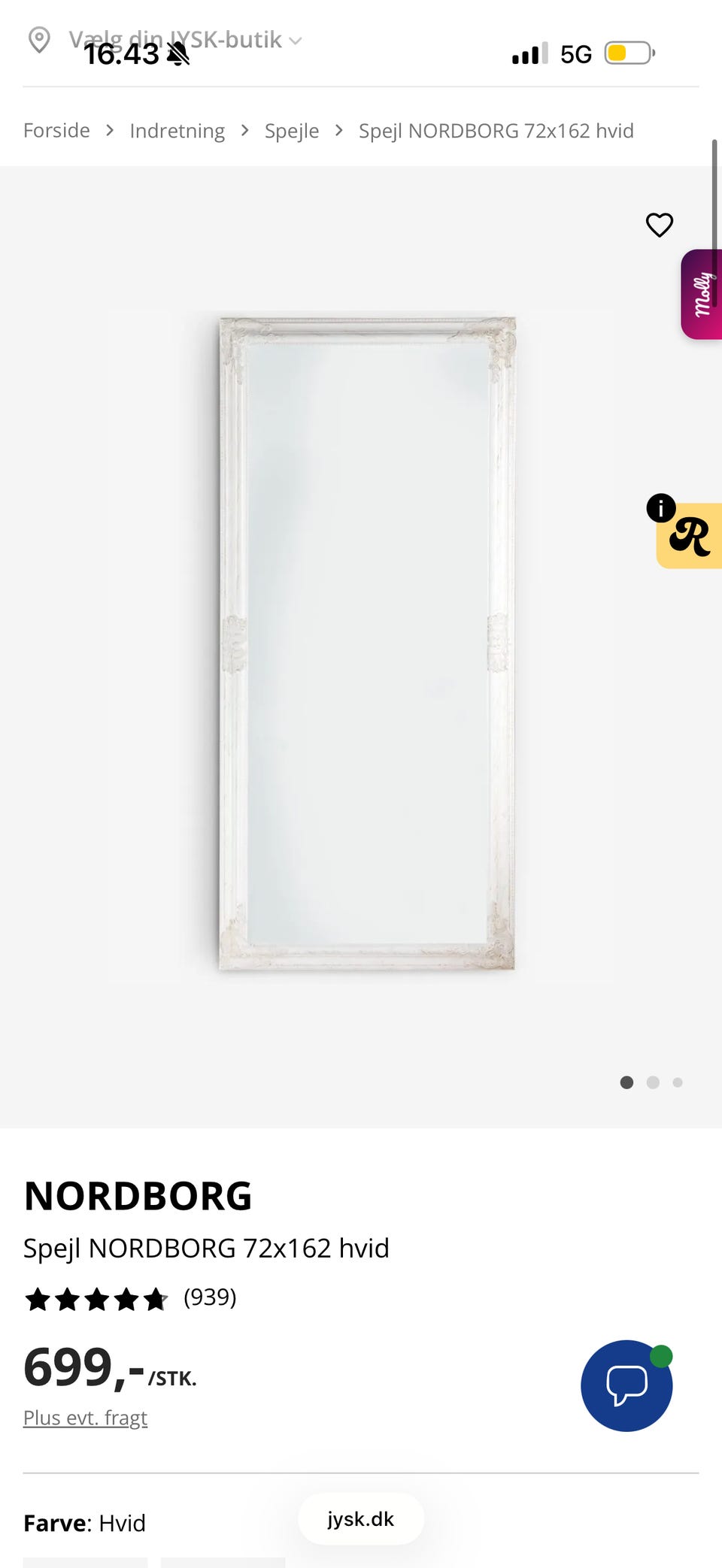Tap the jysk.dk address pill
The width and height of the screenshot is (722, 1568).
(x=361, y=1519)
